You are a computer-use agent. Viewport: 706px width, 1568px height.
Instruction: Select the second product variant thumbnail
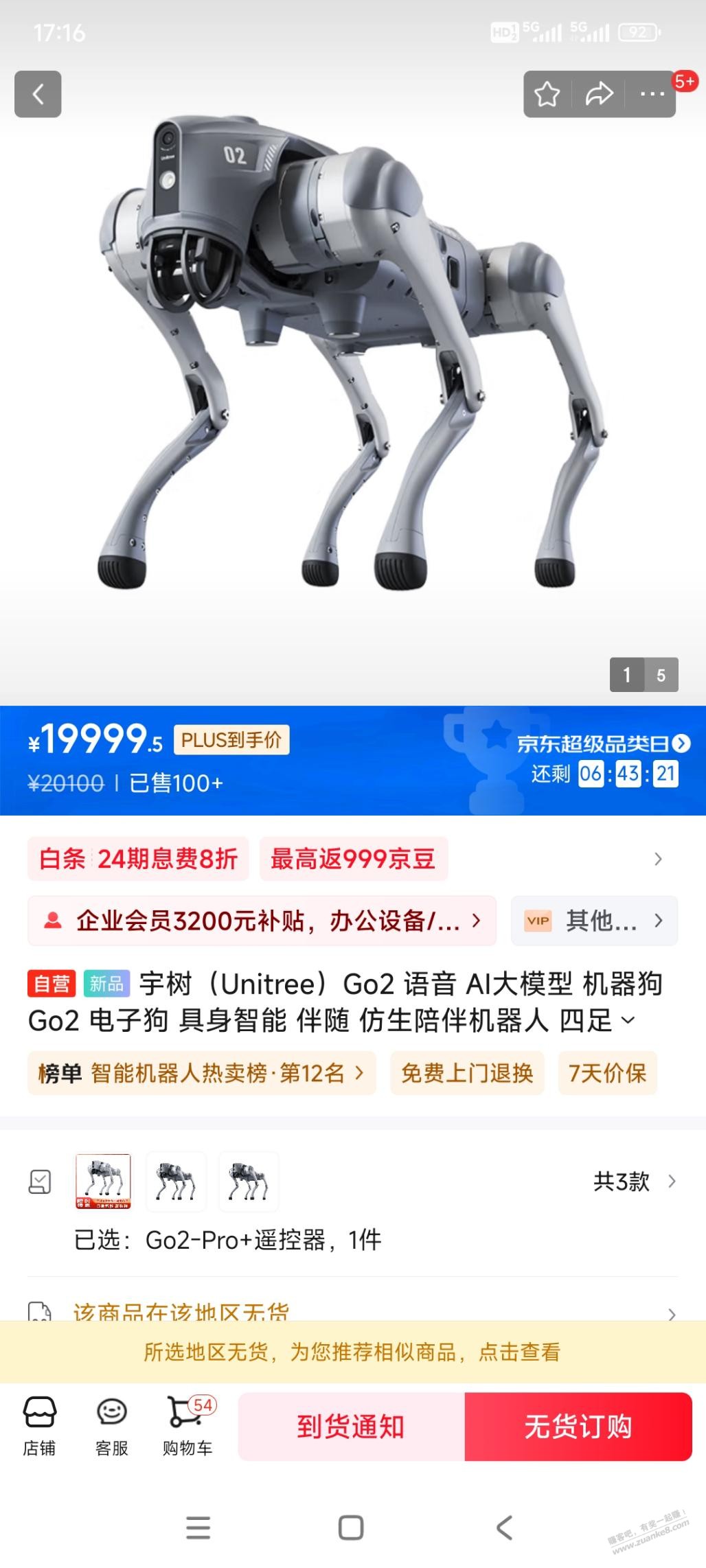point(176,1181)
